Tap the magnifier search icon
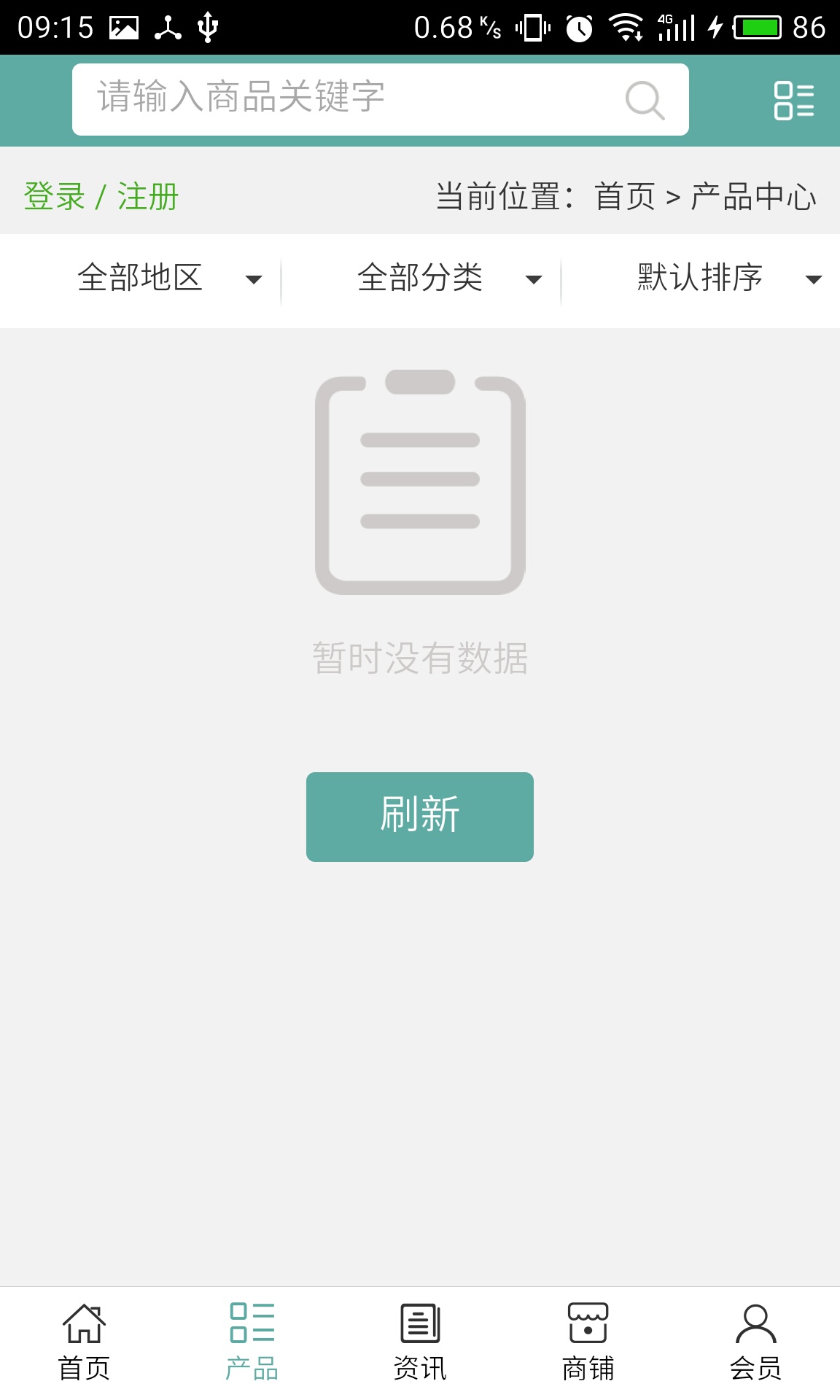Viewport: 840px width, 1400px height. [645, 100]
